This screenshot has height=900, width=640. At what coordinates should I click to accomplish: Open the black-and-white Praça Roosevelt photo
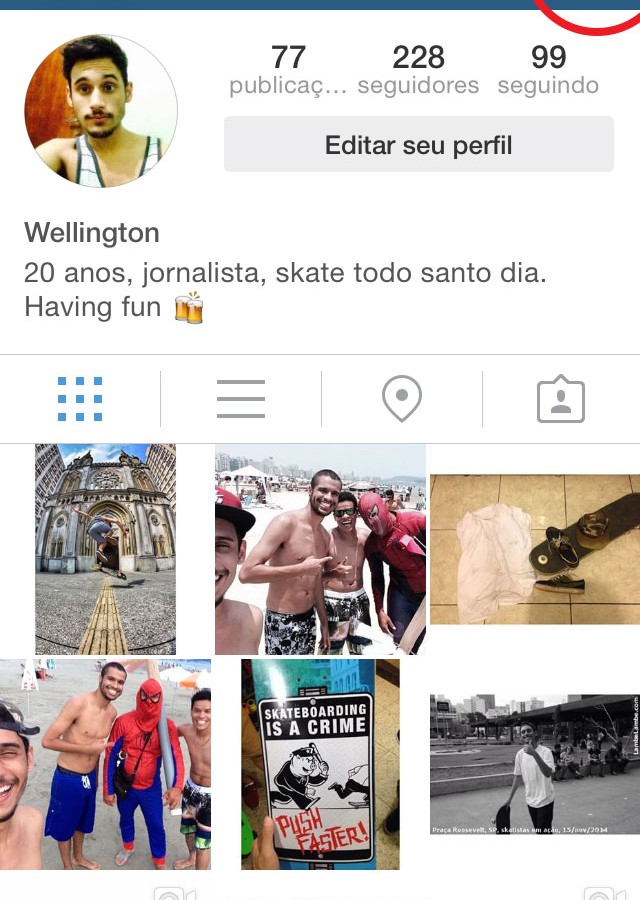point(534,764)
